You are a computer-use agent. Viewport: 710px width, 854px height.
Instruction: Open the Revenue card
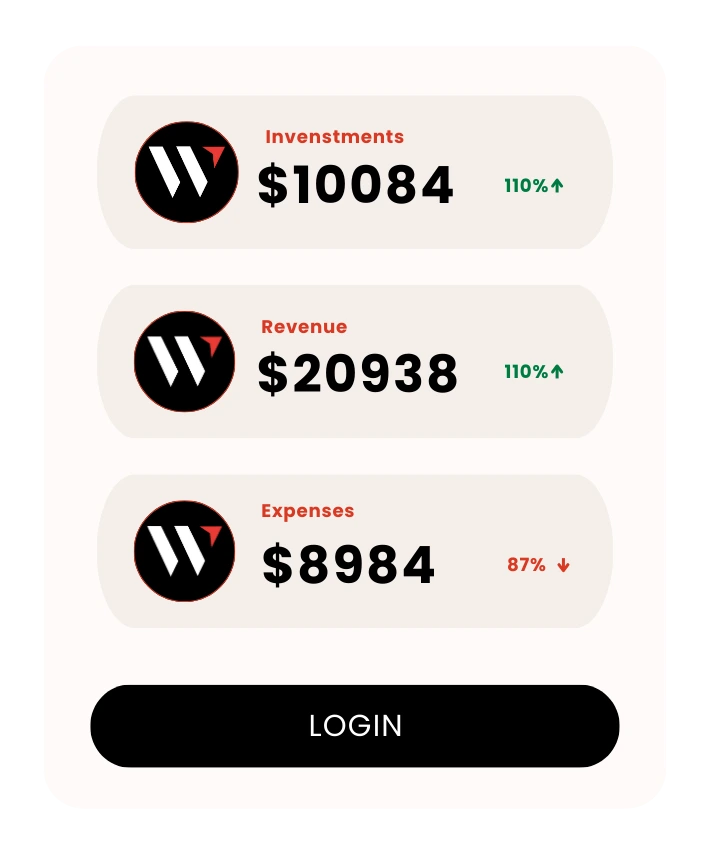[355, 361]
